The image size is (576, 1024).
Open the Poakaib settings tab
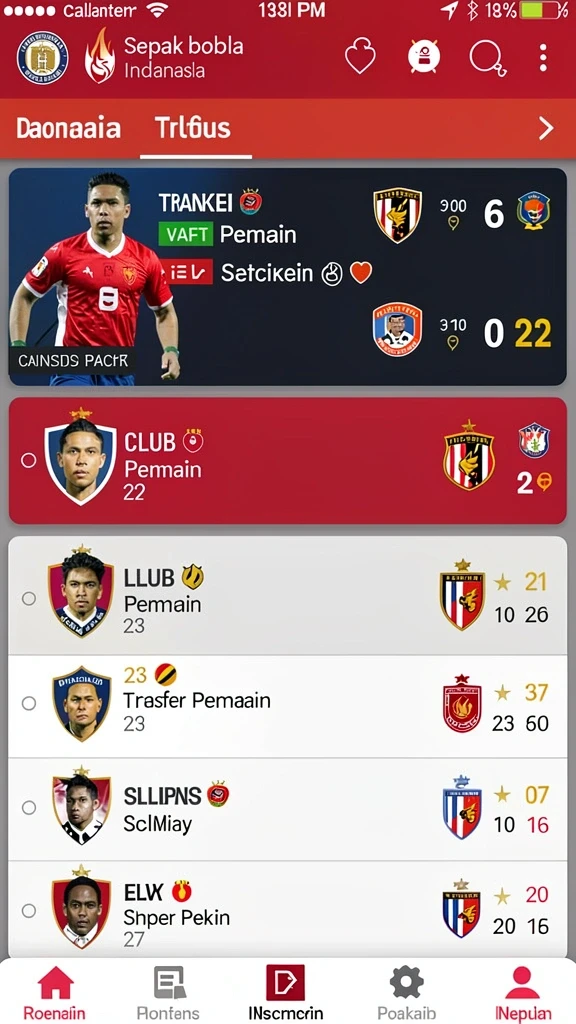click(406, 993)
